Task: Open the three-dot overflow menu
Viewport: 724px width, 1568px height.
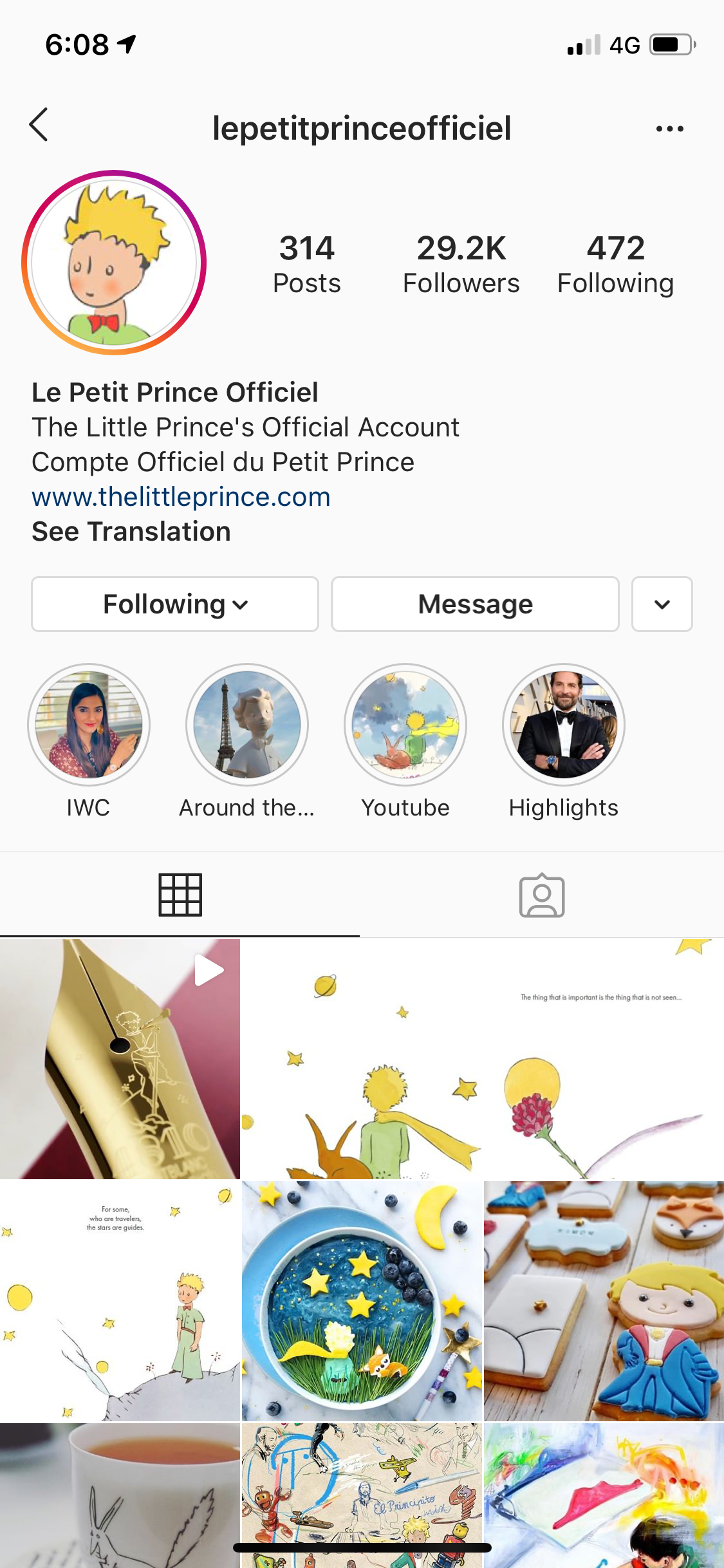Action: point(669,129)
